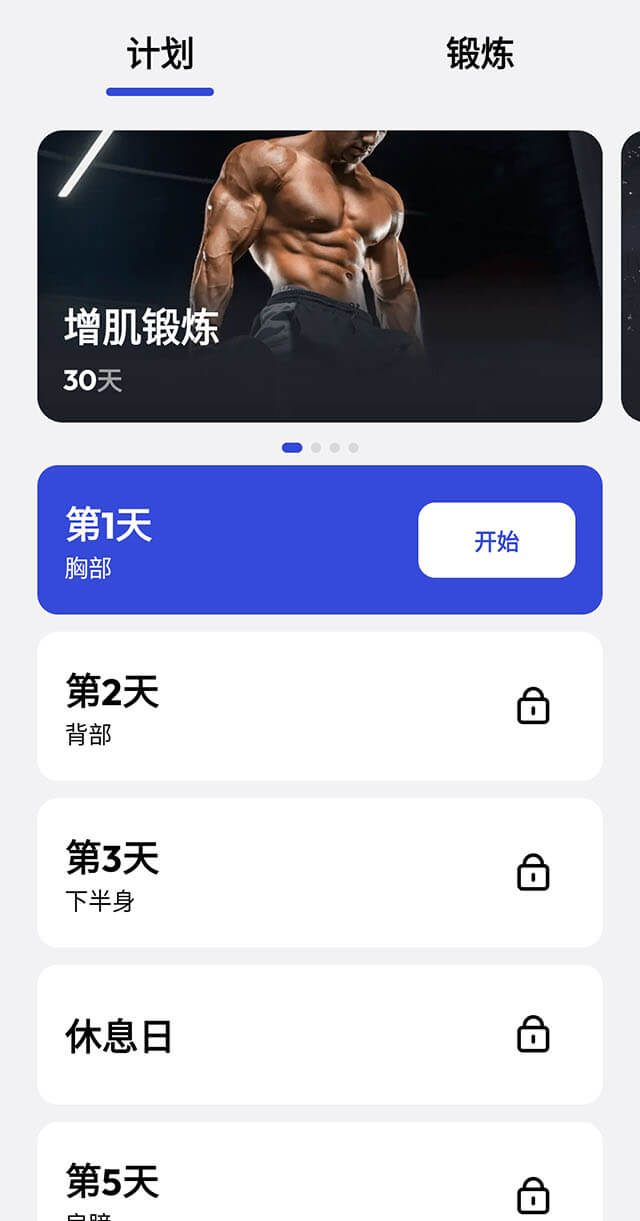The image size is (640, 1221).
Task: Open the 增肌锻炼 30天 plan card
Action: (x=319, y=276)
